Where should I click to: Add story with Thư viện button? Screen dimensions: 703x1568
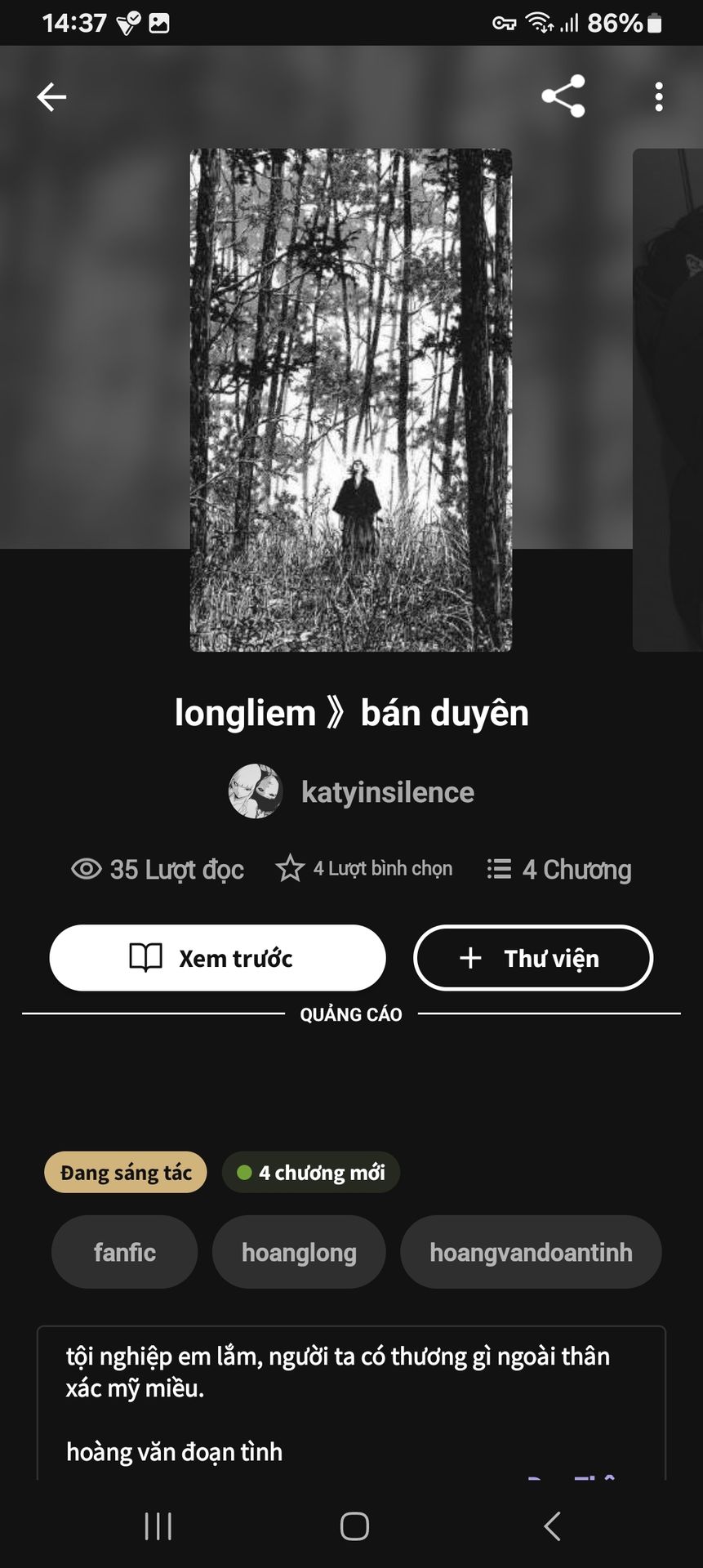coord(533,958)
